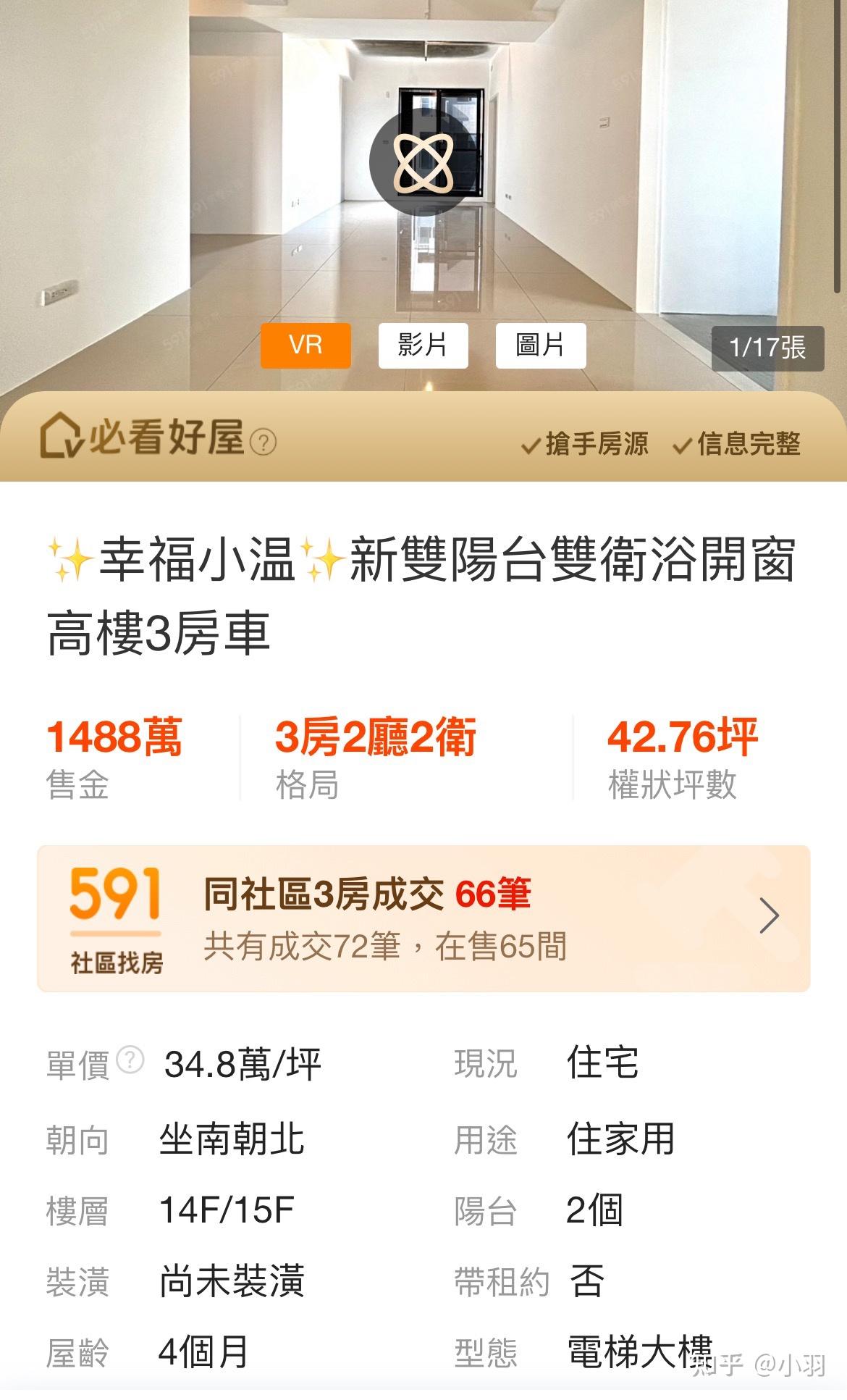Image resolution: width=847 pixels, height=1400 pixels.
Task: Tap help icon next to 單價
Action: (130, 1060)
